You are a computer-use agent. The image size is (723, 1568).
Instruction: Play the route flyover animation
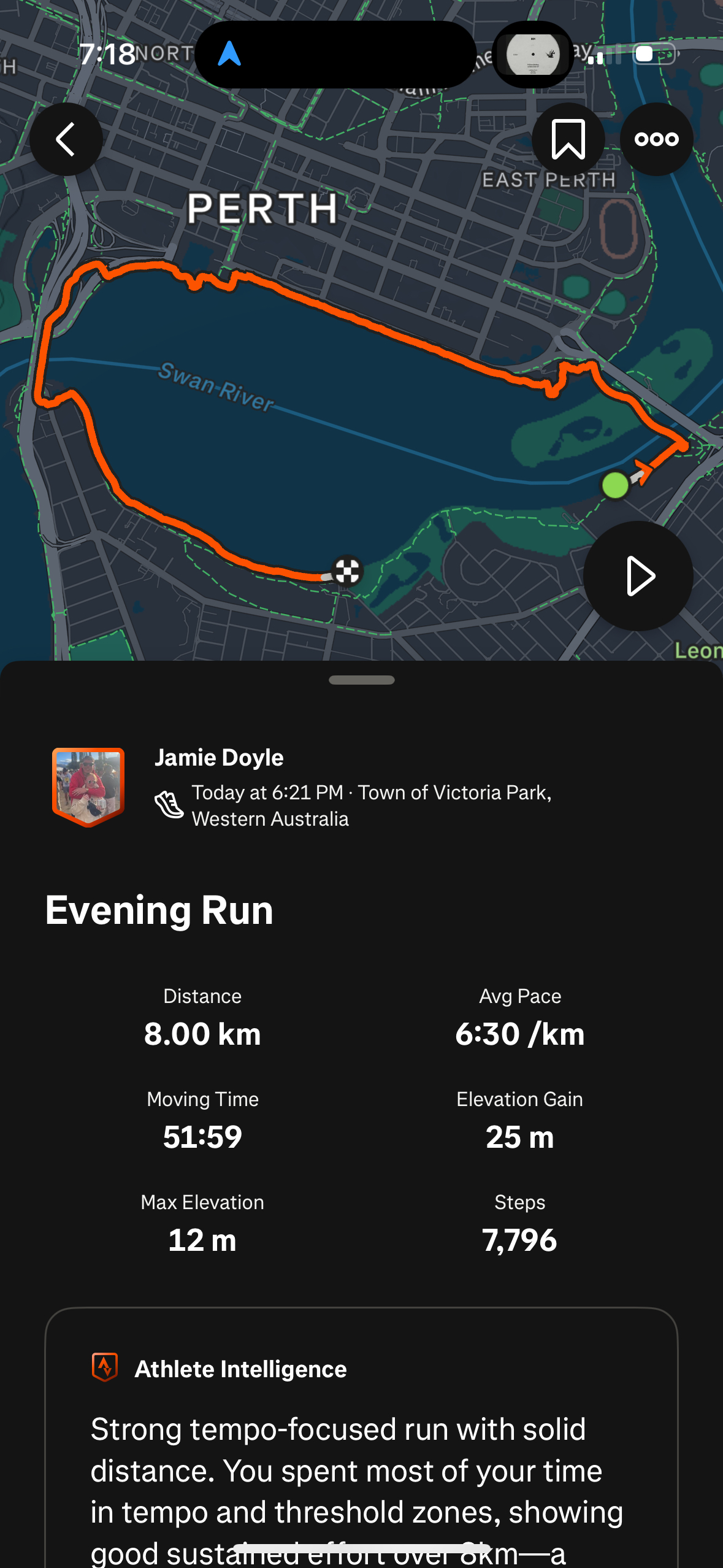[x=638, y=576]
